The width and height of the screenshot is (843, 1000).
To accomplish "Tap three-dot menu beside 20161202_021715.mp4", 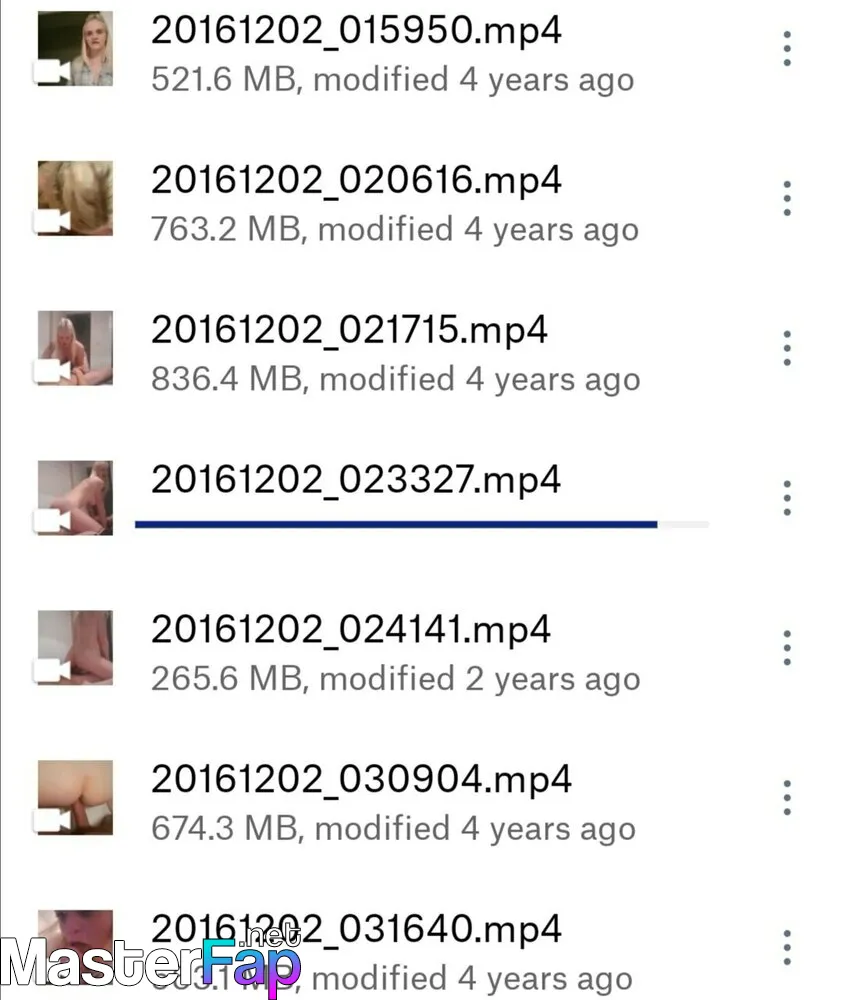I will click(787, 348).
